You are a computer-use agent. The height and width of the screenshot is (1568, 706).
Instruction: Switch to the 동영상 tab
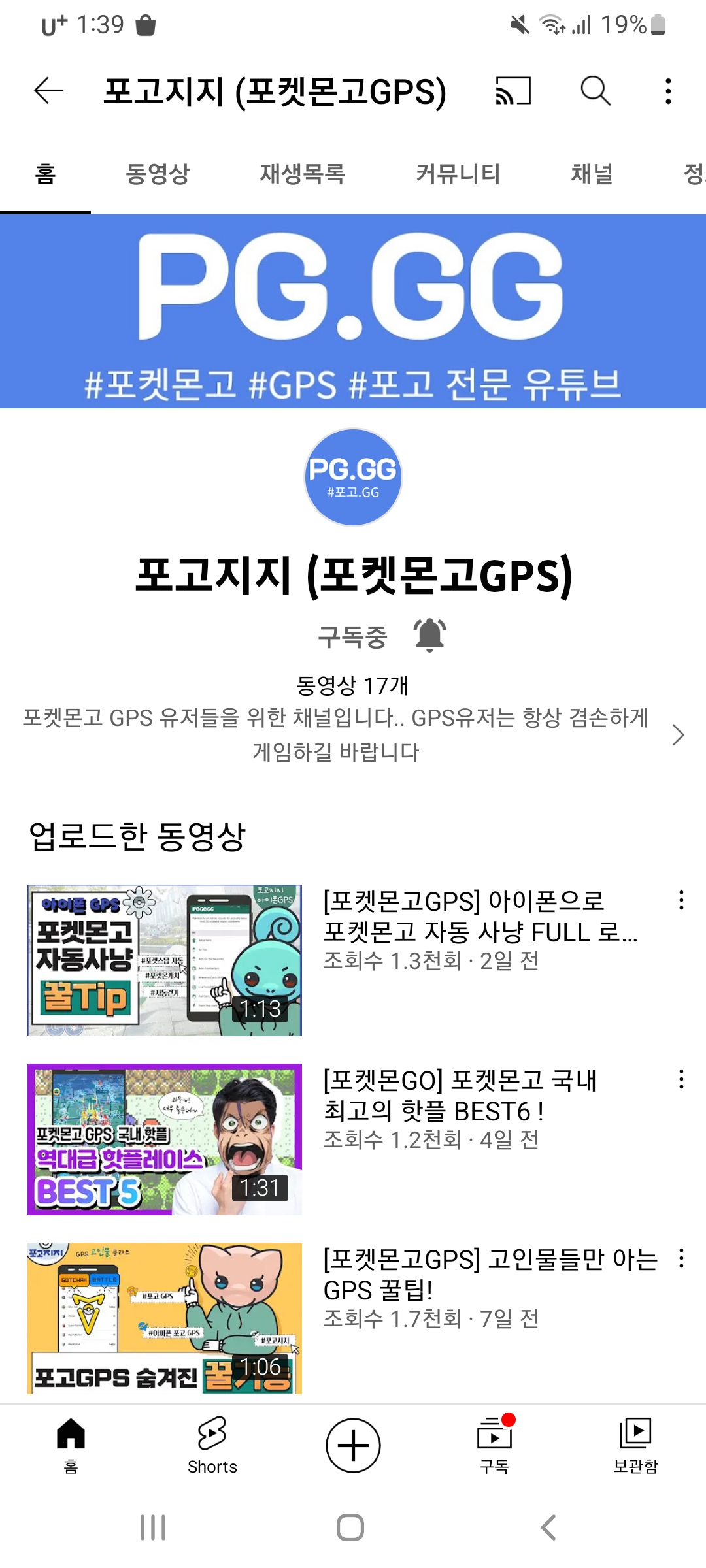pyautogui.click(x=158, y=174)
